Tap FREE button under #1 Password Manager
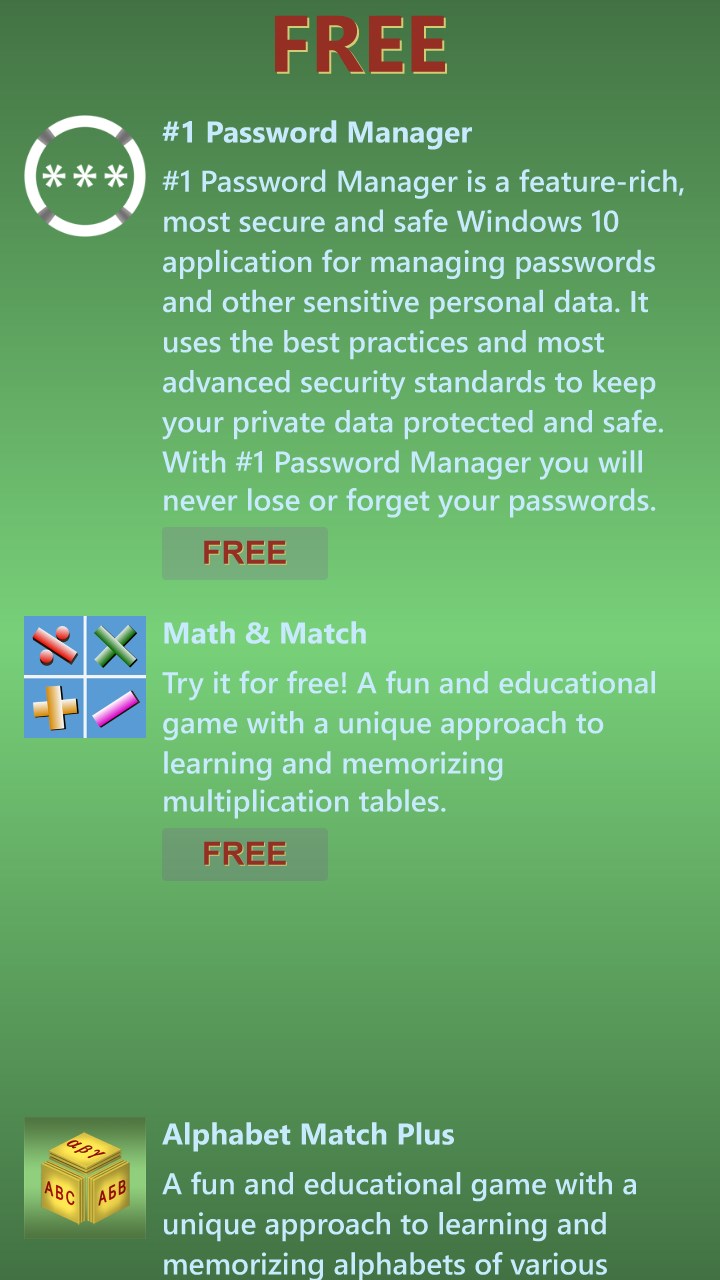Screen dimensions: 720x1280 point(245,553)
